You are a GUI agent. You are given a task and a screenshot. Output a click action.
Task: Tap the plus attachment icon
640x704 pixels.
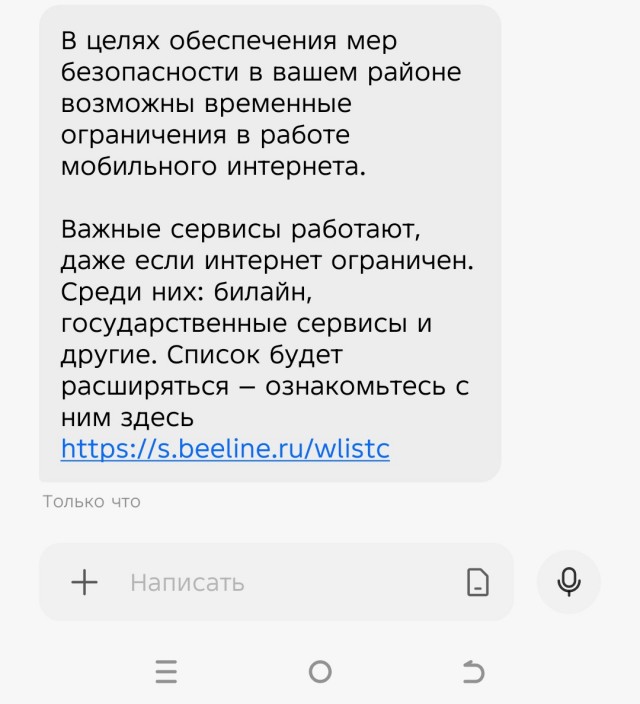click(85, 582)
